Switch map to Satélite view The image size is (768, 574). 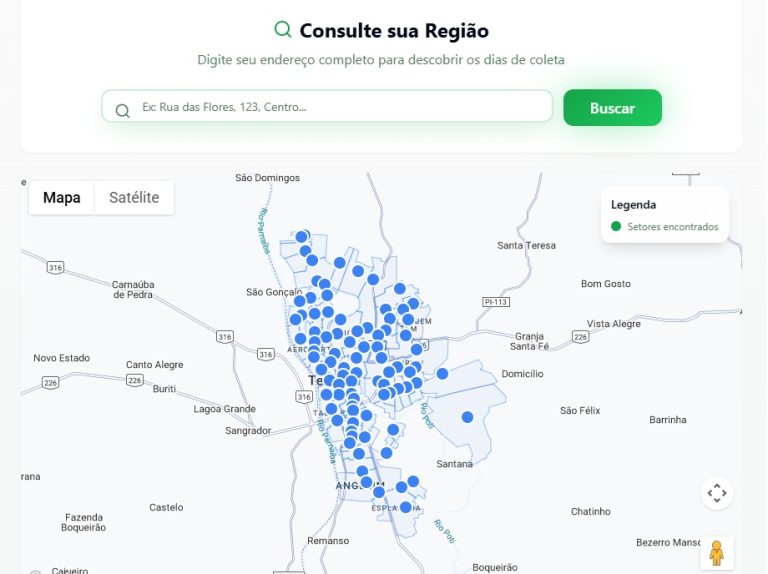(134, 198)
